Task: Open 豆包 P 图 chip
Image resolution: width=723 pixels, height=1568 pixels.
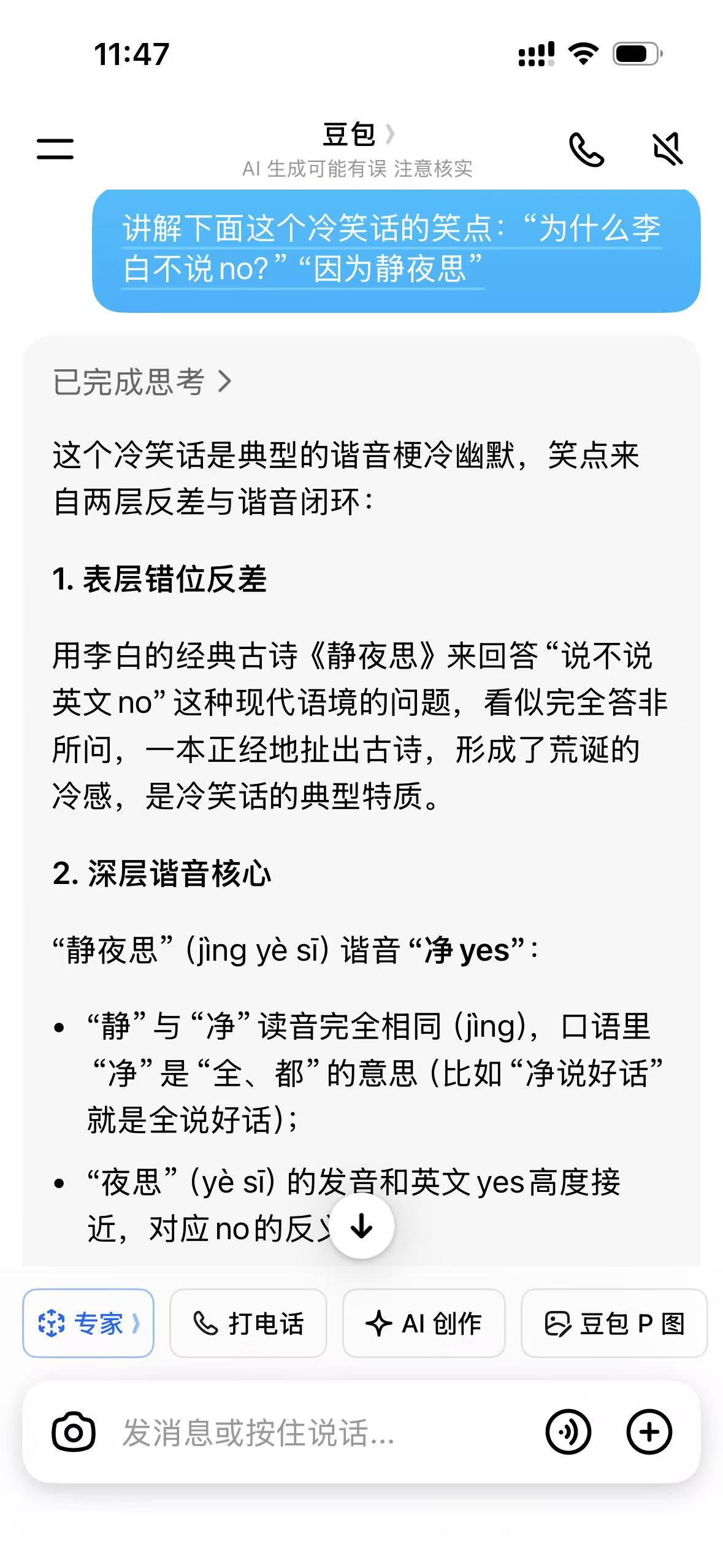Action: click(614, 1323)
